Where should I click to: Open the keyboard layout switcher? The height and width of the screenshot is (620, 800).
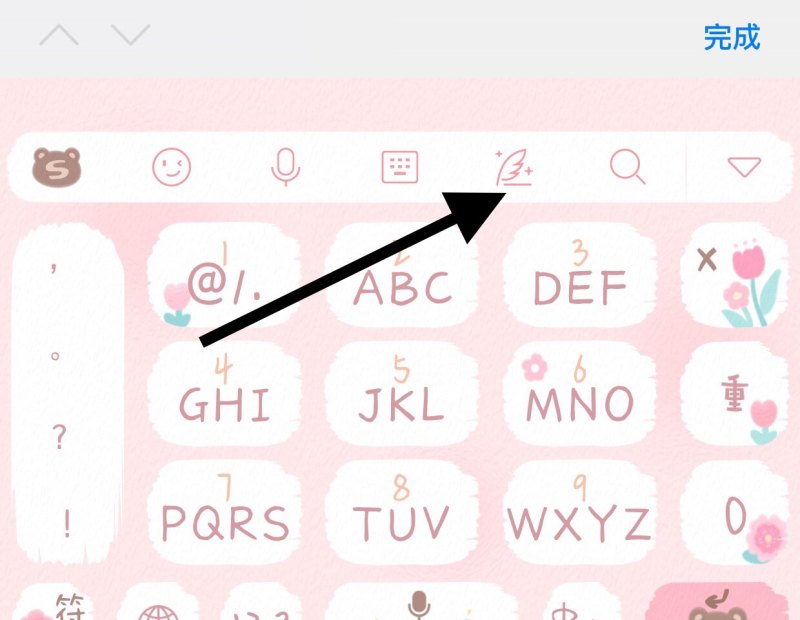coord(400,167)
